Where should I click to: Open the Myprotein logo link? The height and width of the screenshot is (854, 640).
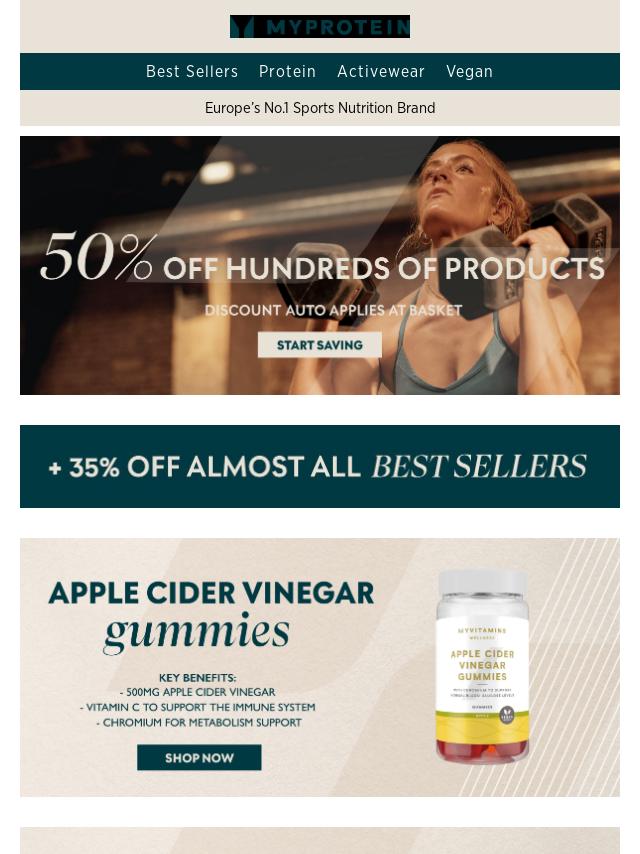coord(320,27)
